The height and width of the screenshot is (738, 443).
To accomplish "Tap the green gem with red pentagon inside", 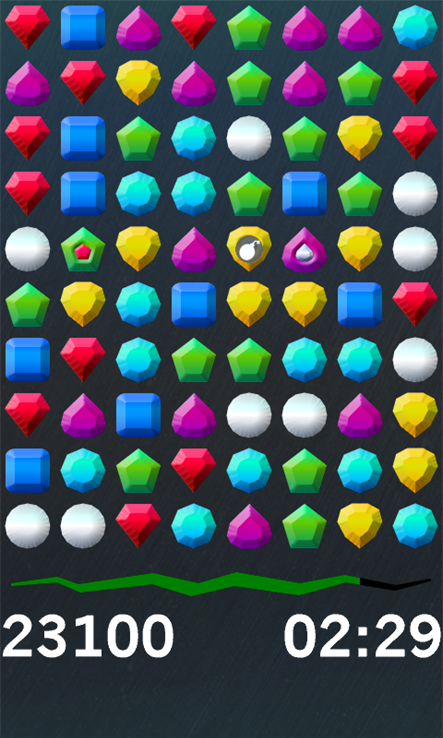I will [x=83, y=249].
